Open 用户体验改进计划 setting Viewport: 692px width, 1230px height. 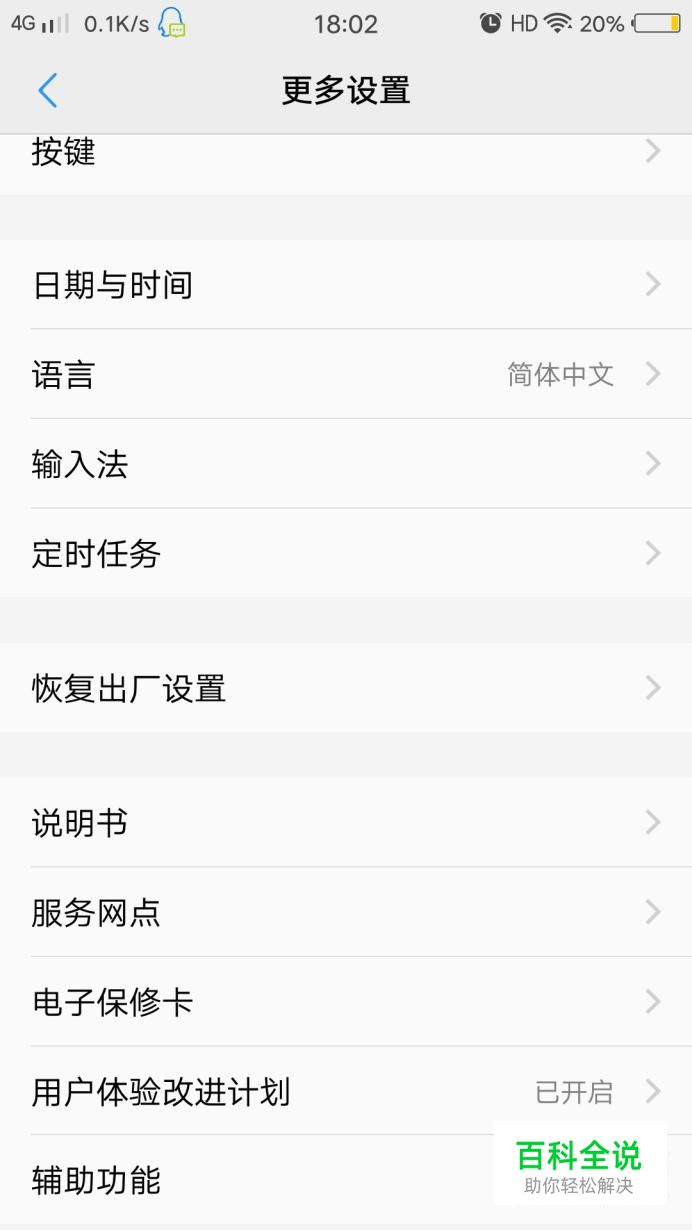[x=346, y=1091]
